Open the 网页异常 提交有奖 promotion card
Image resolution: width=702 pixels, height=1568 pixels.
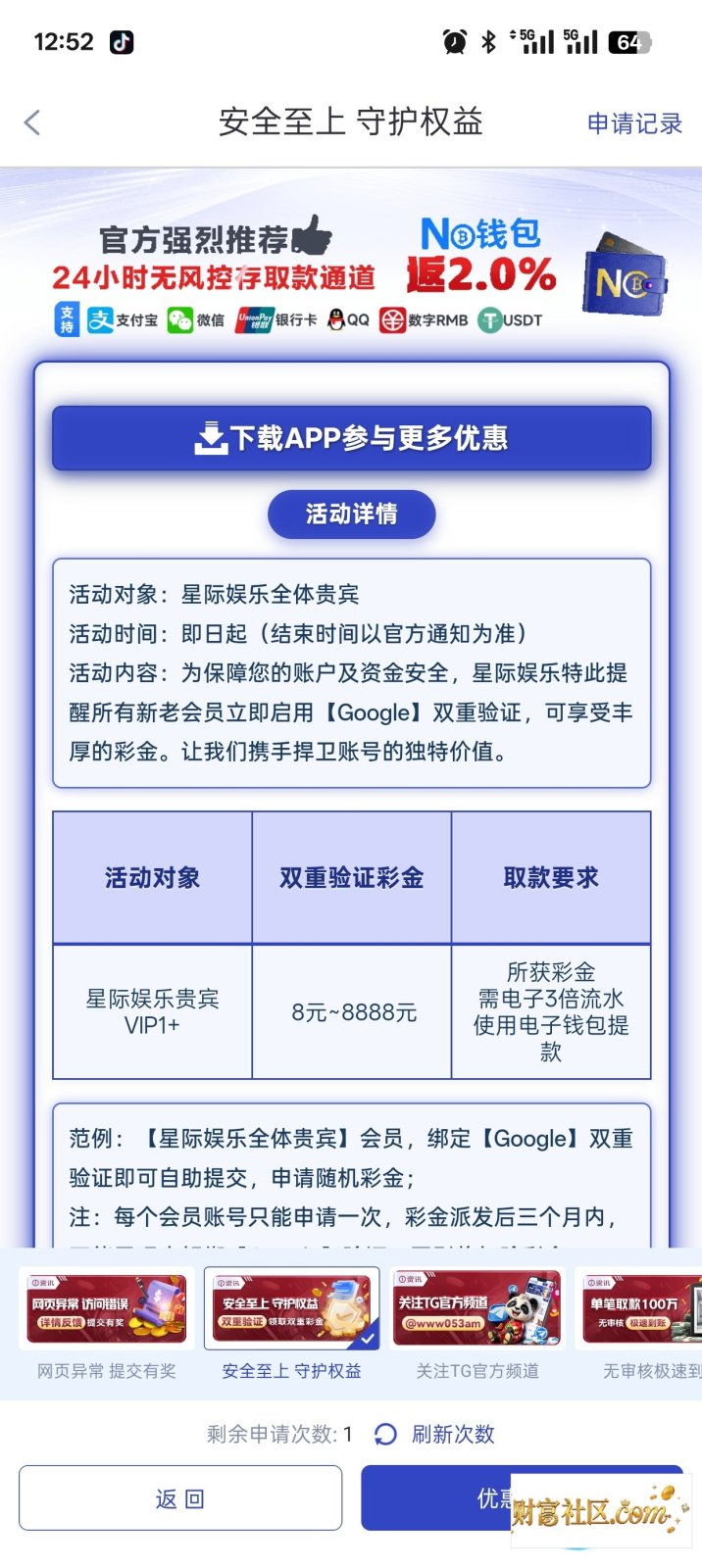click(x=107, y=1325)
